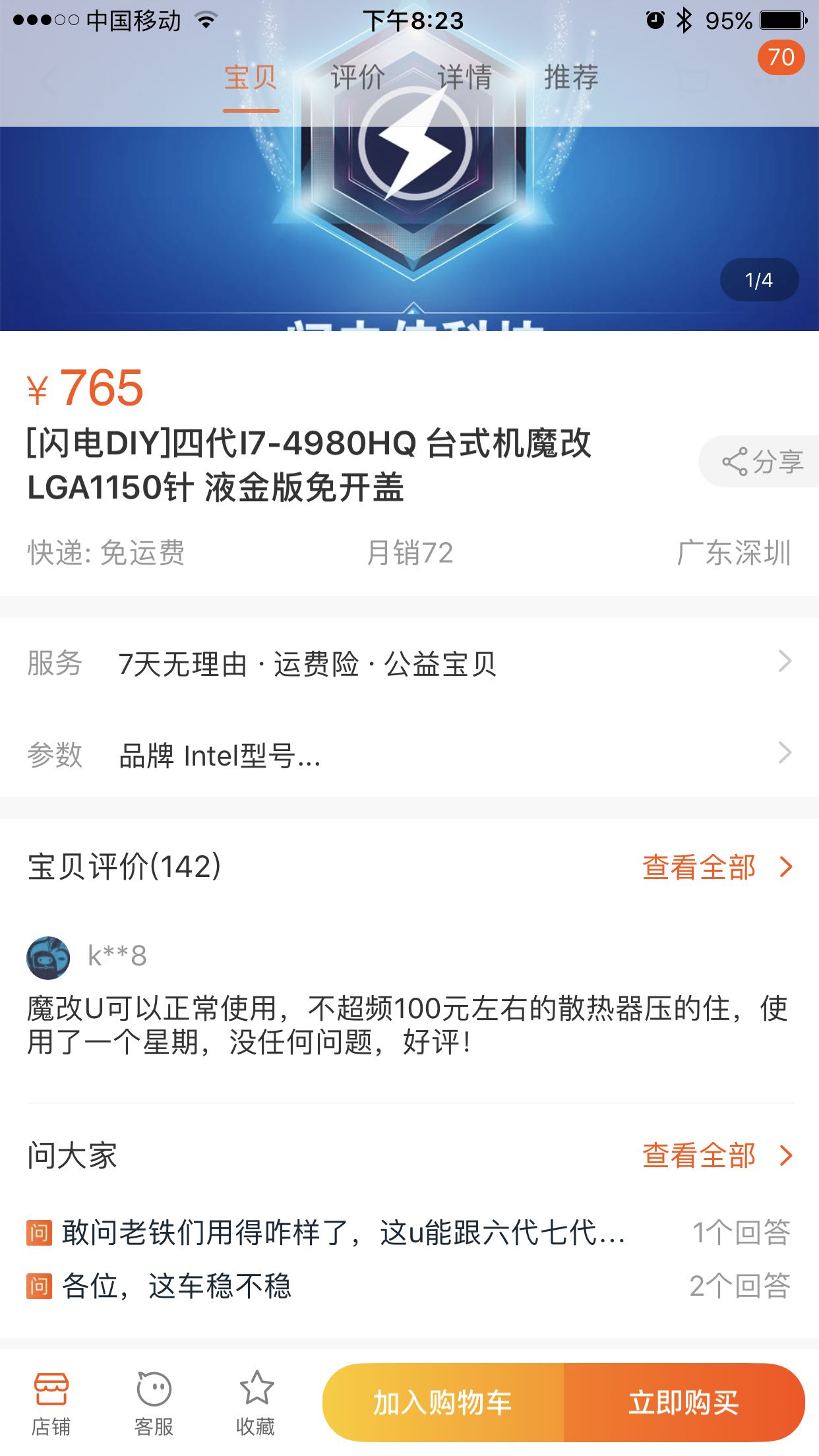
Task: Share this product via 分享
Action: (762, 462)
